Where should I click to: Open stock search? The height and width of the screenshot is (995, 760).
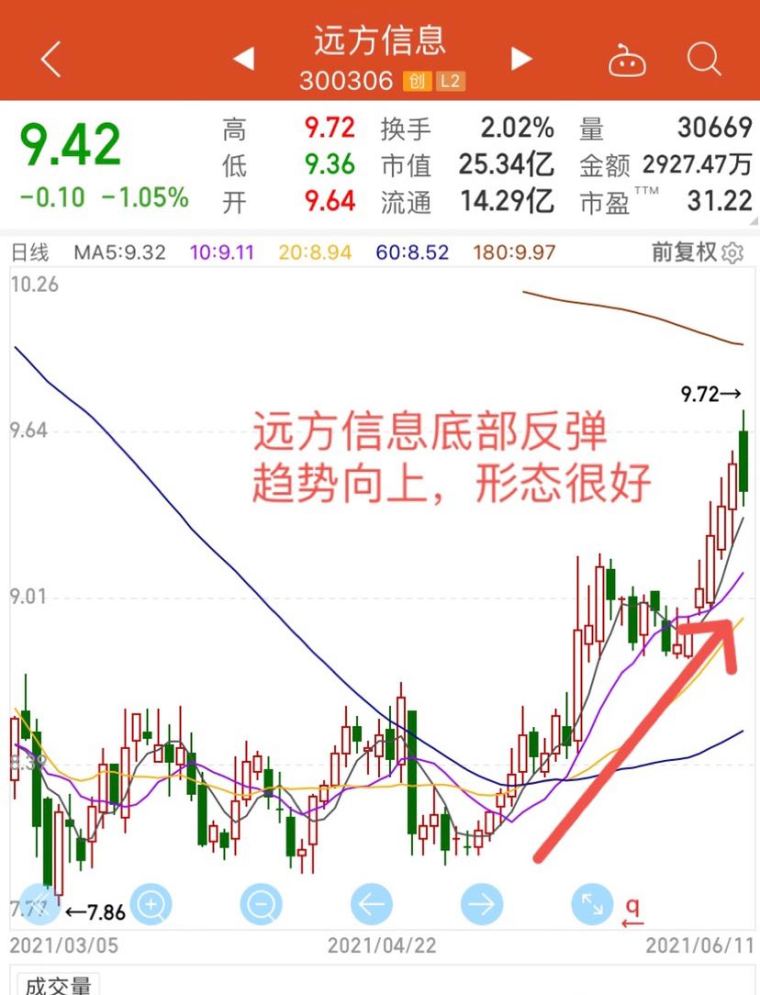point(704,60)
